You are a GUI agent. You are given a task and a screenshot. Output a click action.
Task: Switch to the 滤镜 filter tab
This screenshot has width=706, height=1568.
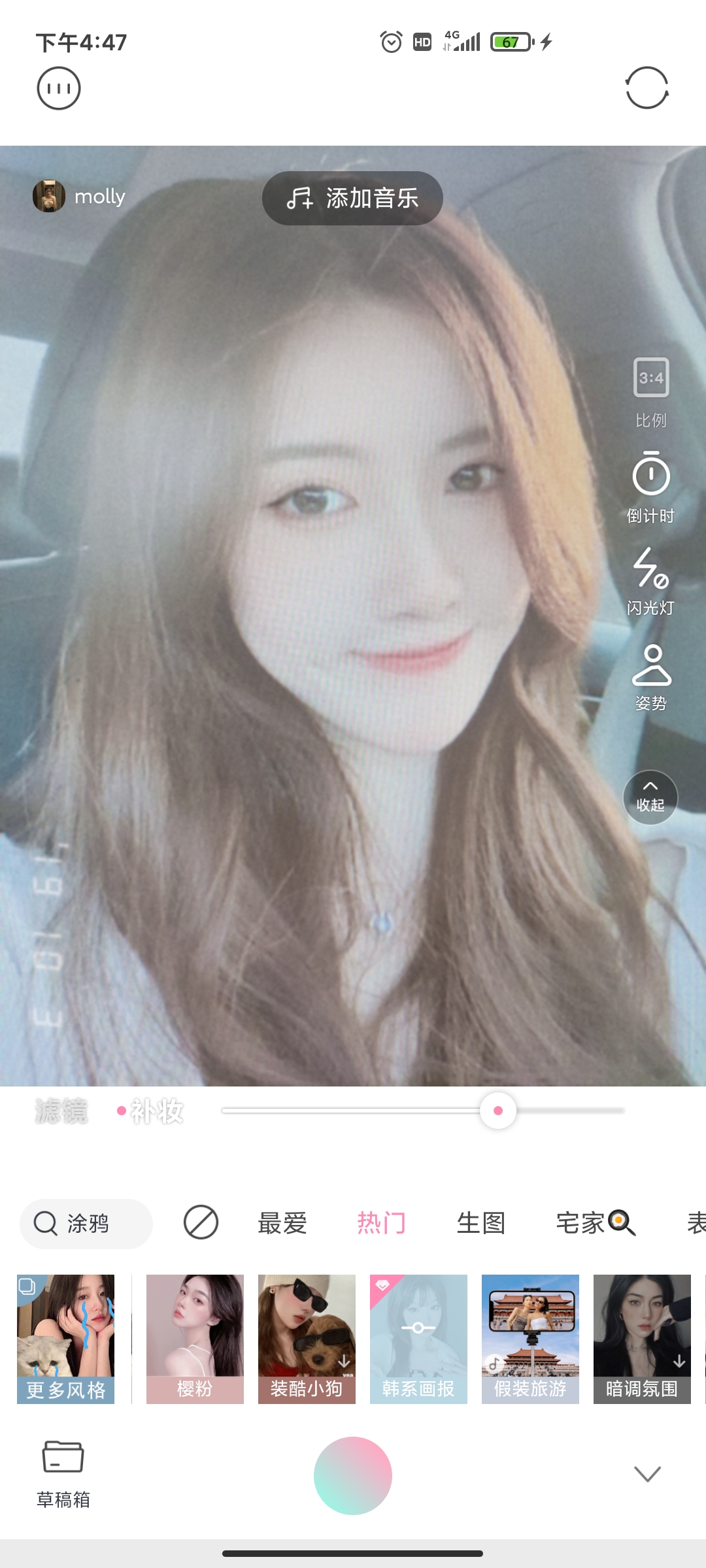pos(61,1111)
